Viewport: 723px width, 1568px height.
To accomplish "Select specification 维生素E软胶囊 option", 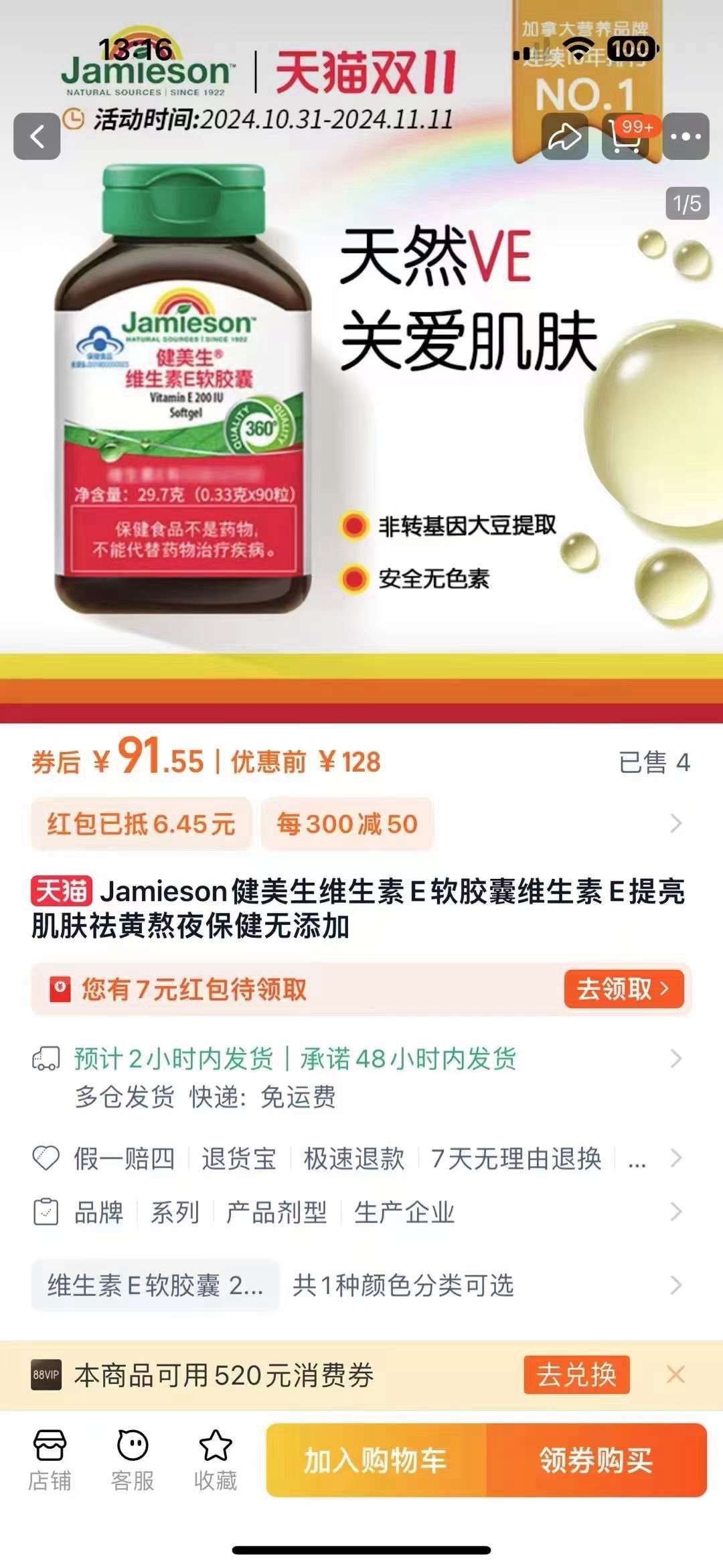I will point(155,1285).
